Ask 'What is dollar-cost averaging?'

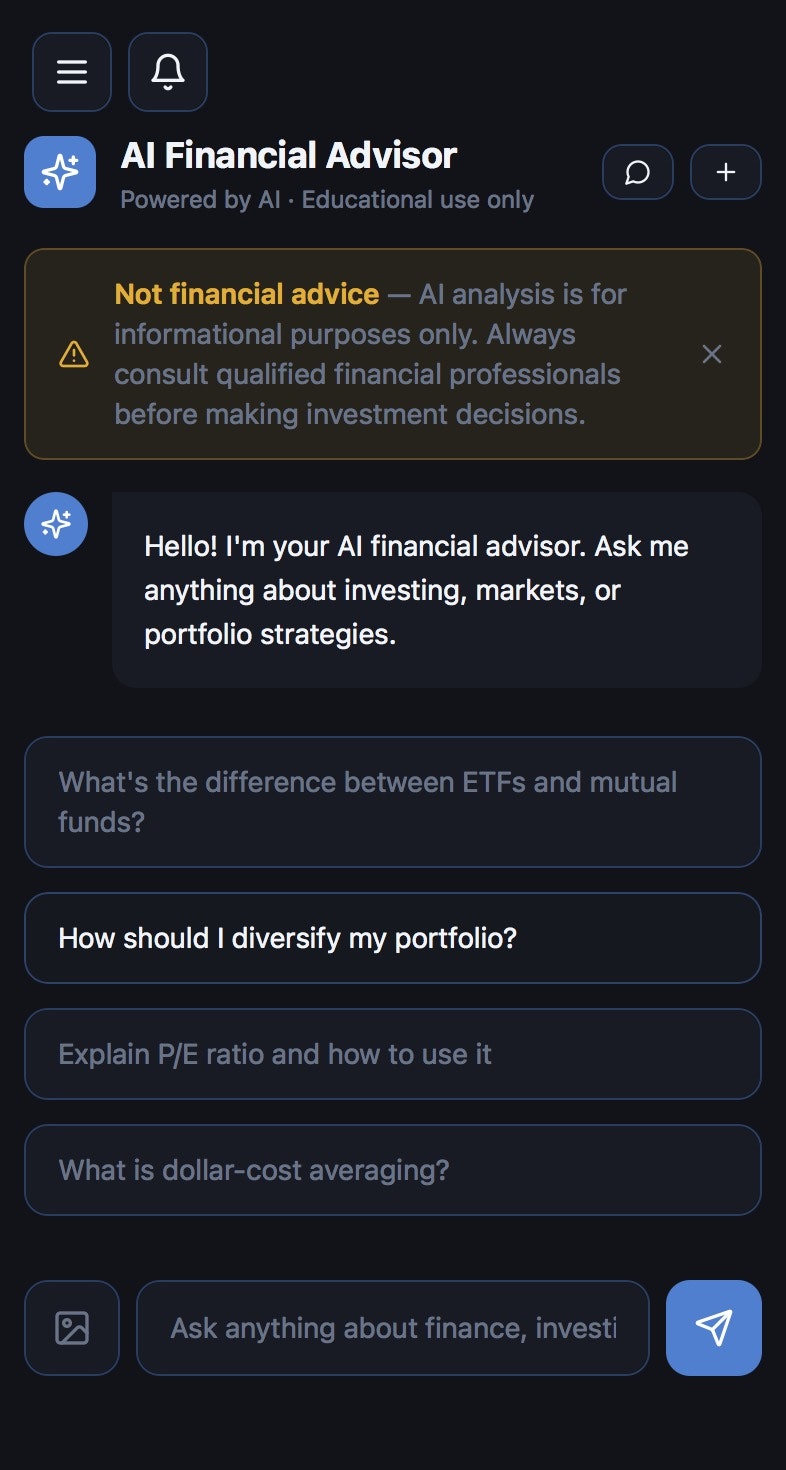pos(393,1170)
